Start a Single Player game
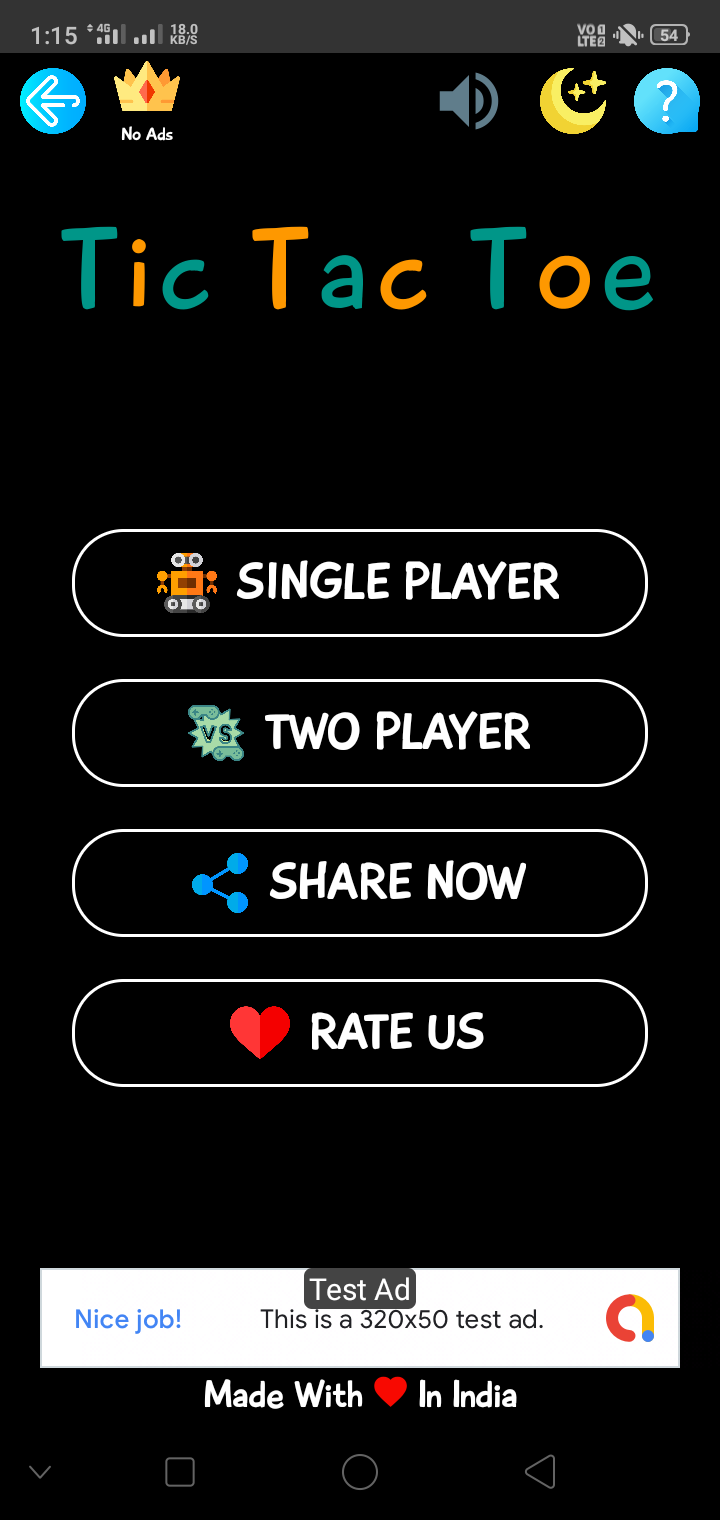Screen dimensions: 720x1520 [x=360, y=583]
